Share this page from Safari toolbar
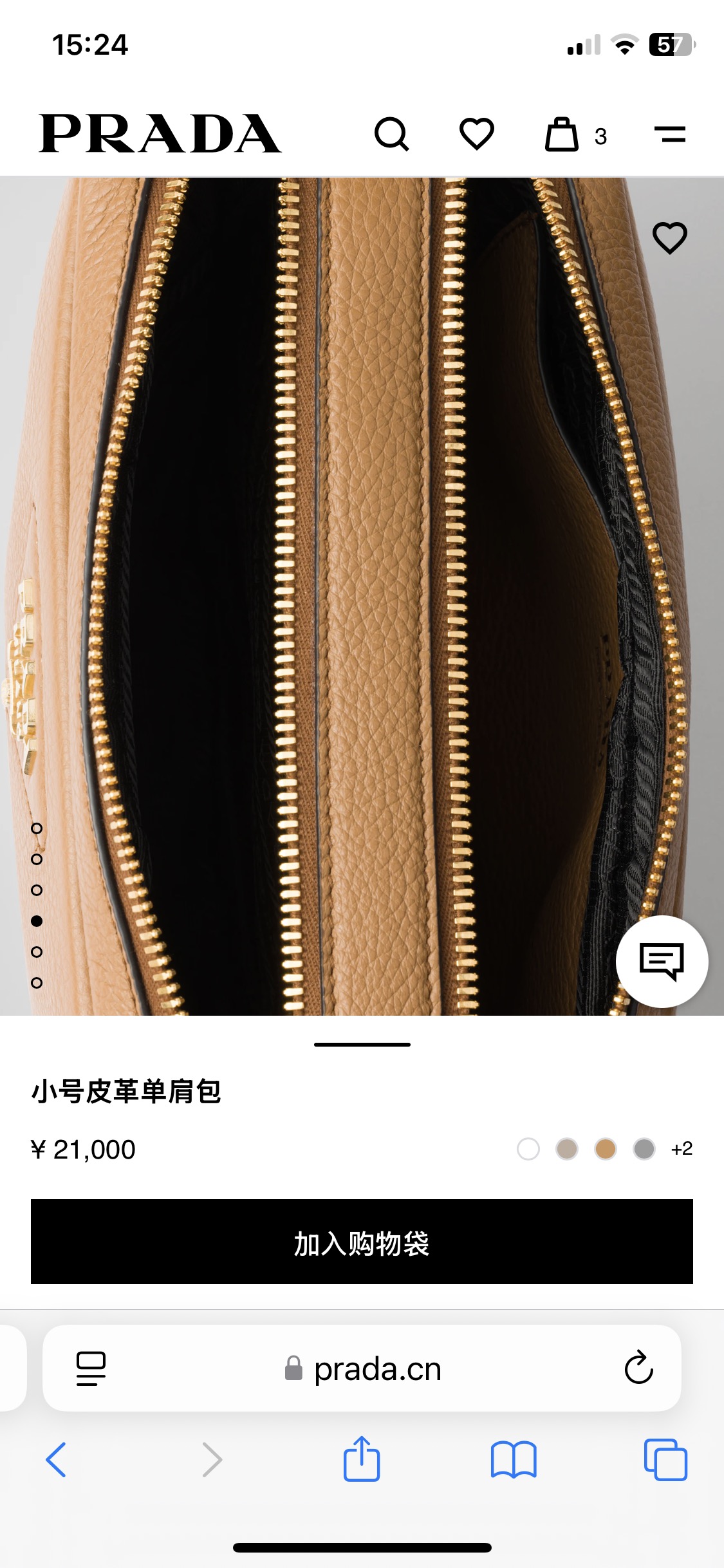The width and height of the screenshot is (724, 1568). point(362,1459)
